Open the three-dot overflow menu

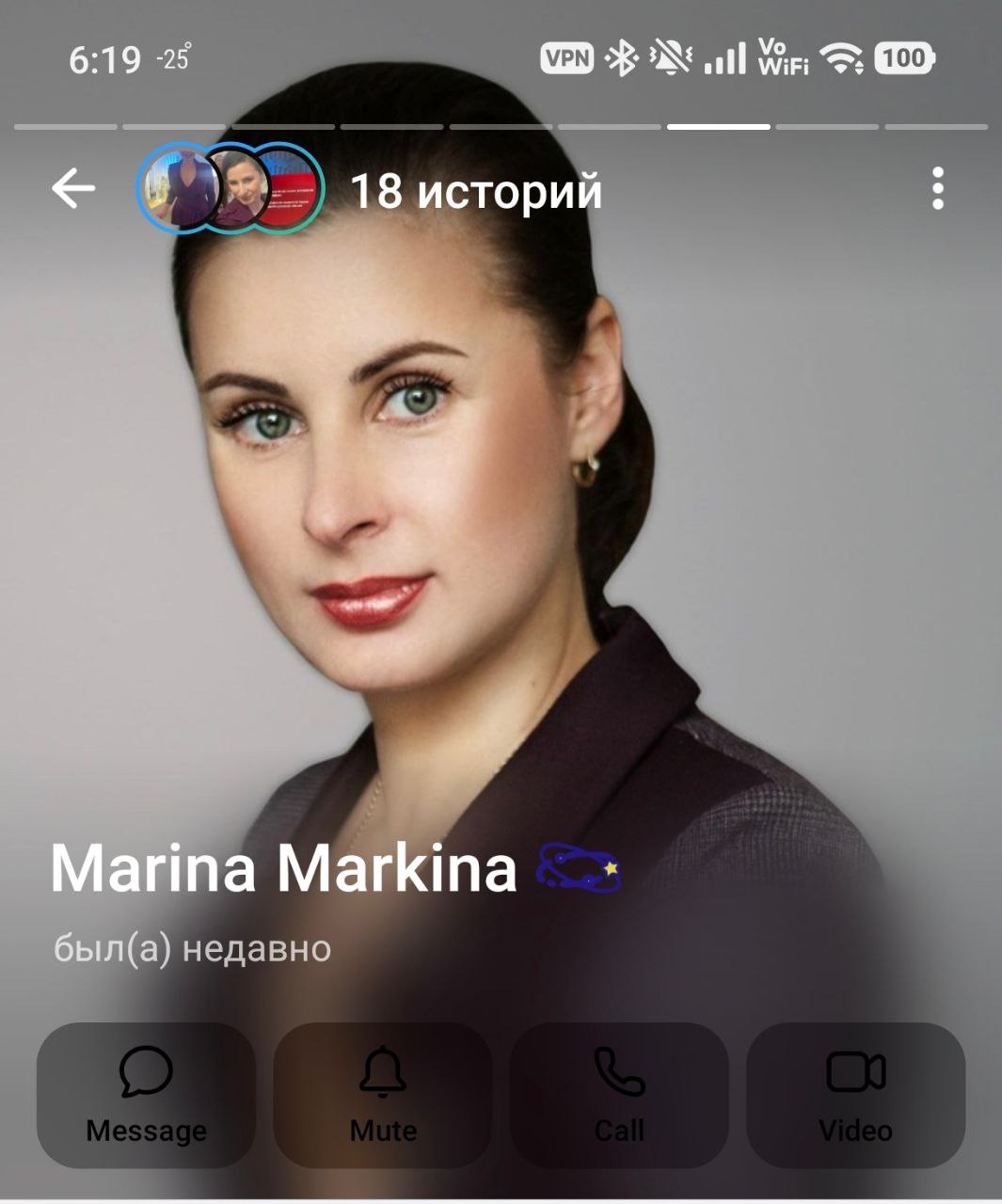tap(937, 189)
